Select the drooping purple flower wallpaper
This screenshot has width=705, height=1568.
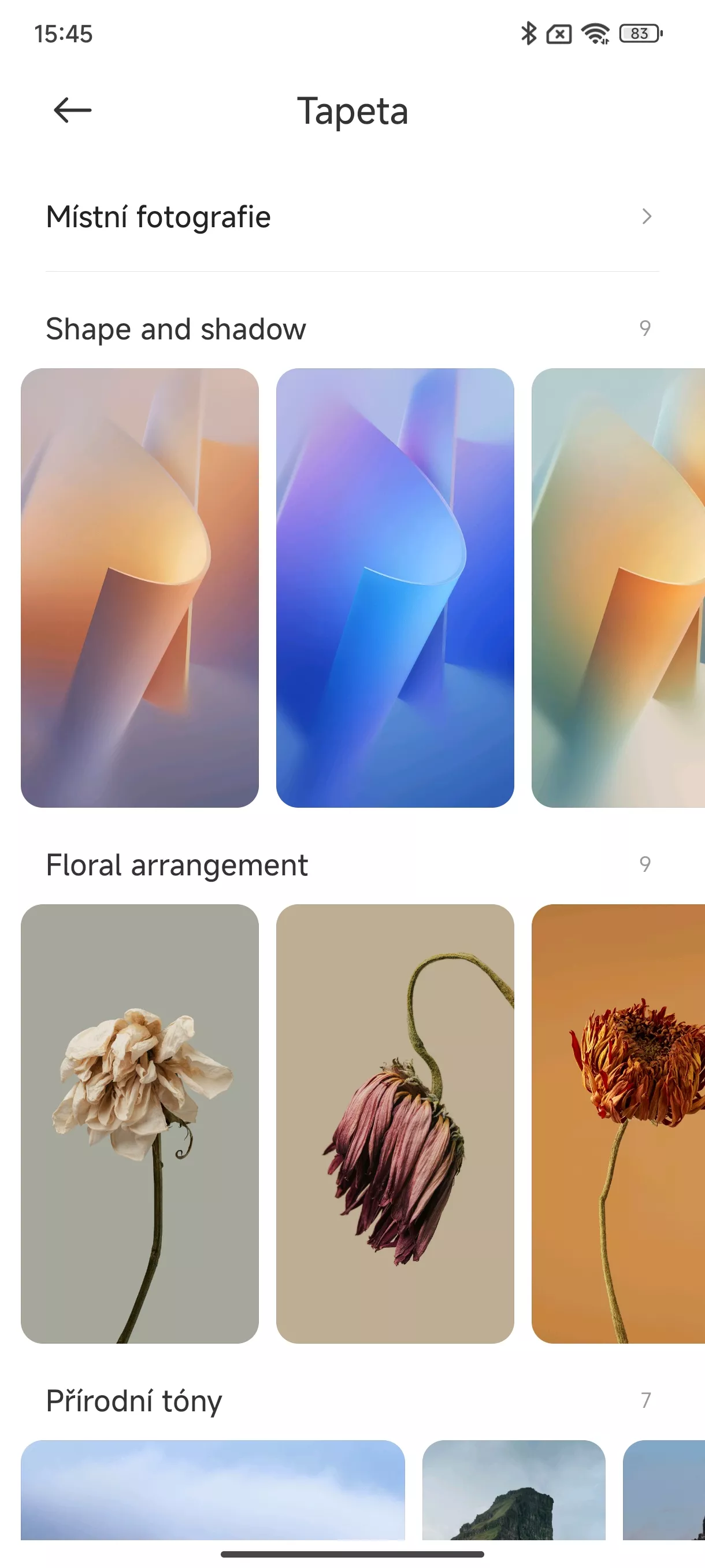[395, 1123]
